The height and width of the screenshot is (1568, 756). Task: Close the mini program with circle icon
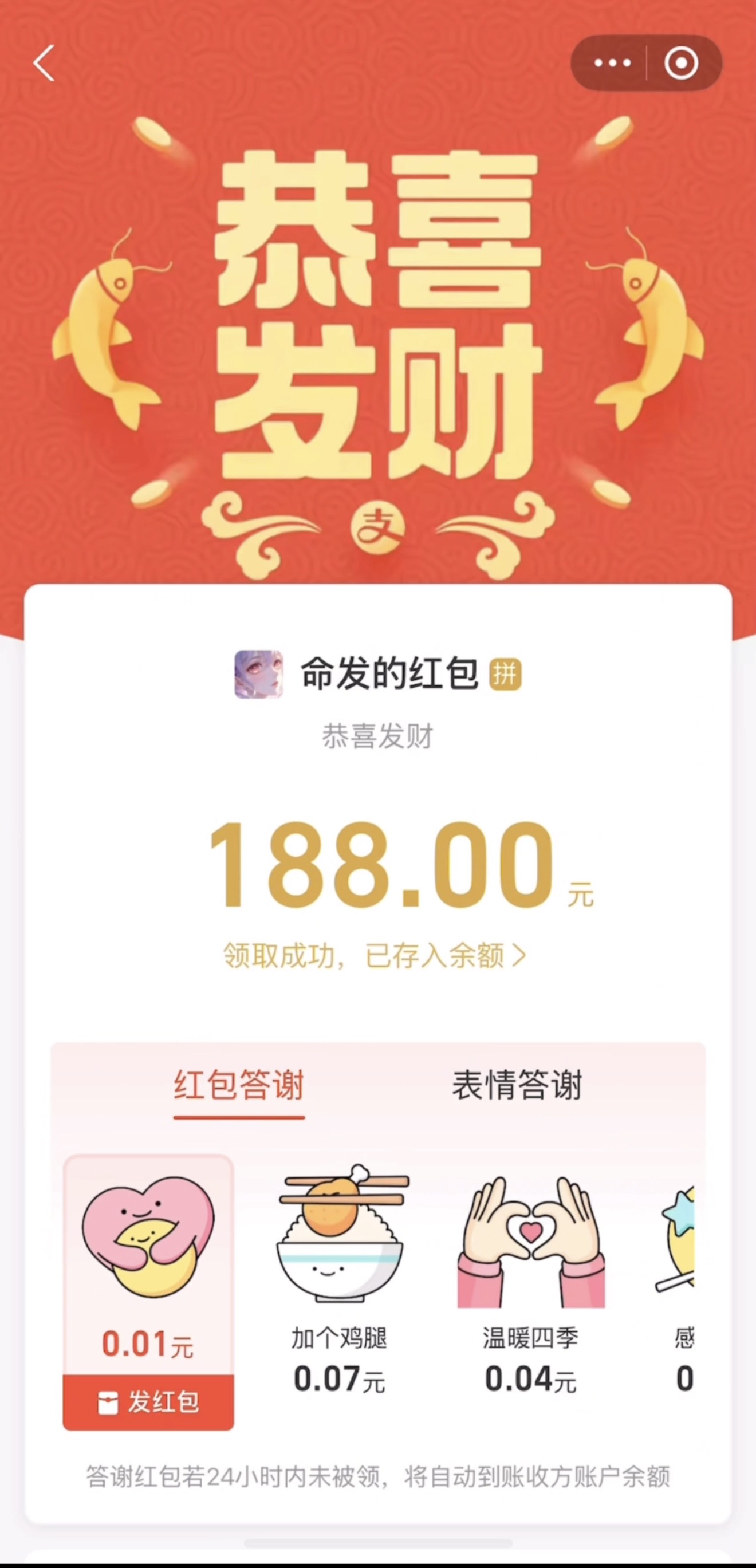[680, 64]
